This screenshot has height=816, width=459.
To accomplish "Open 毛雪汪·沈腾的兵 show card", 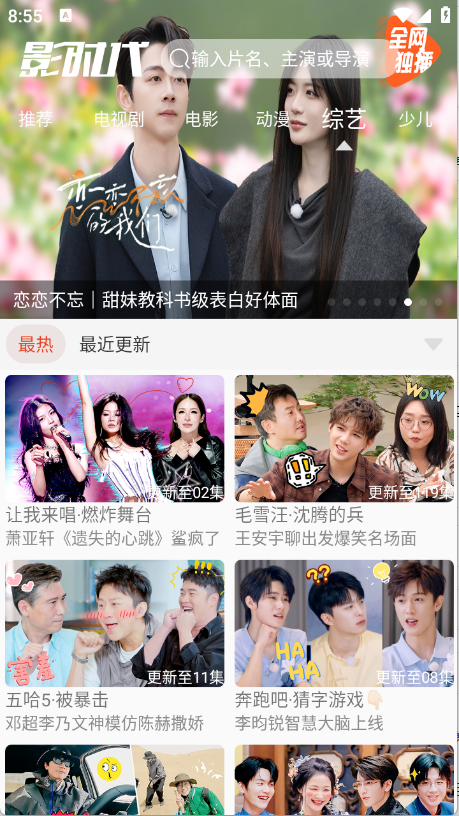I will [x=344, y=461].
